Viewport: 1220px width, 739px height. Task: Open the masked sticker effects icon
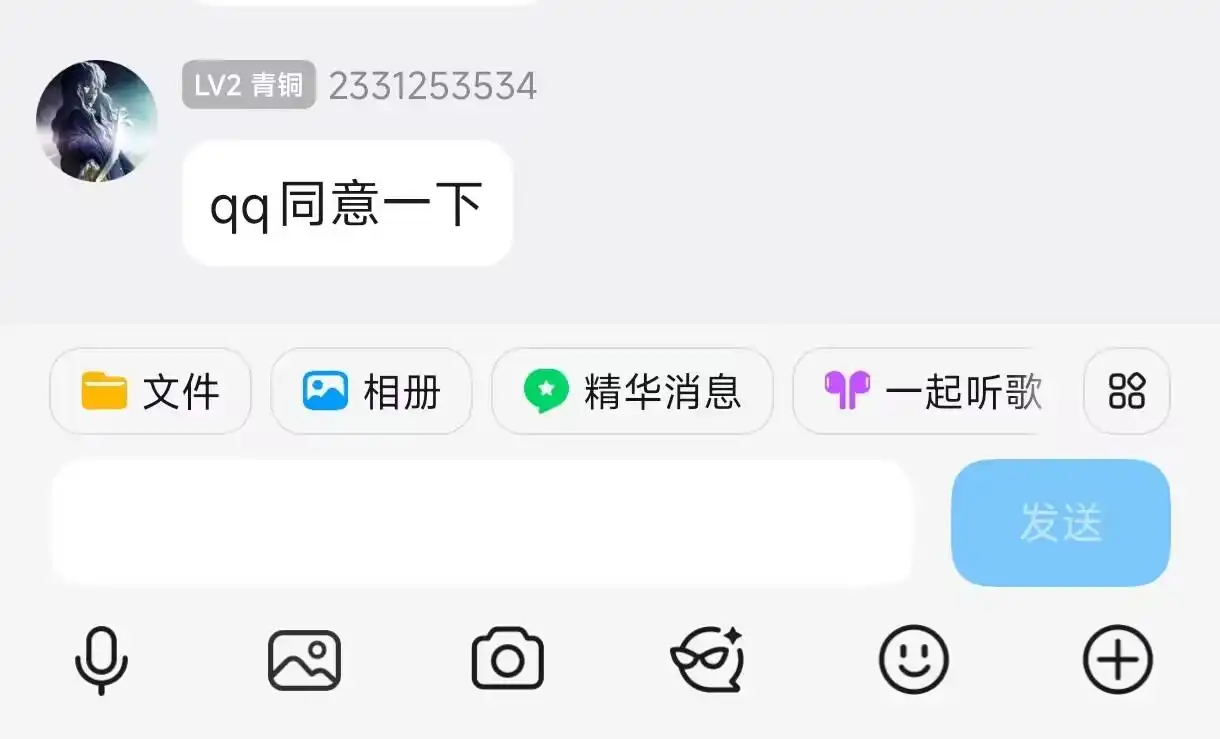coord(708,660)
